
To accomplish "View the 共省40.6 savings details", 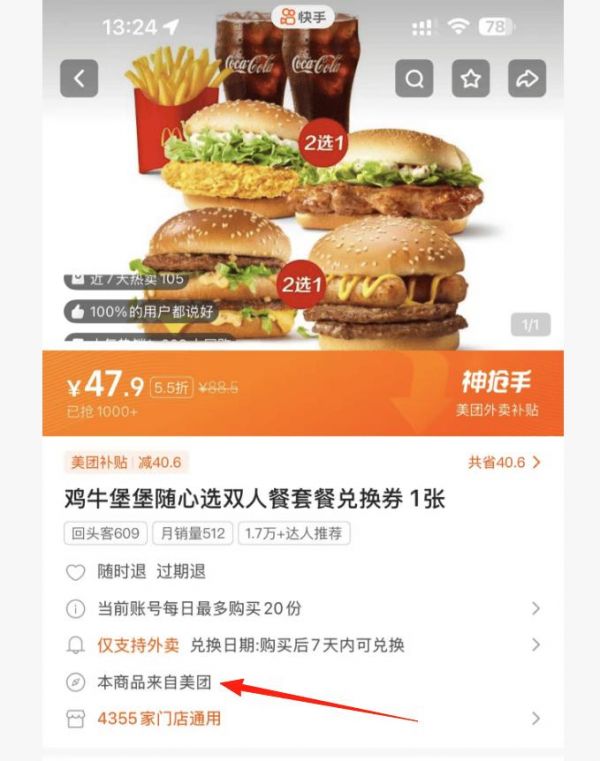I will pos(504,462).
